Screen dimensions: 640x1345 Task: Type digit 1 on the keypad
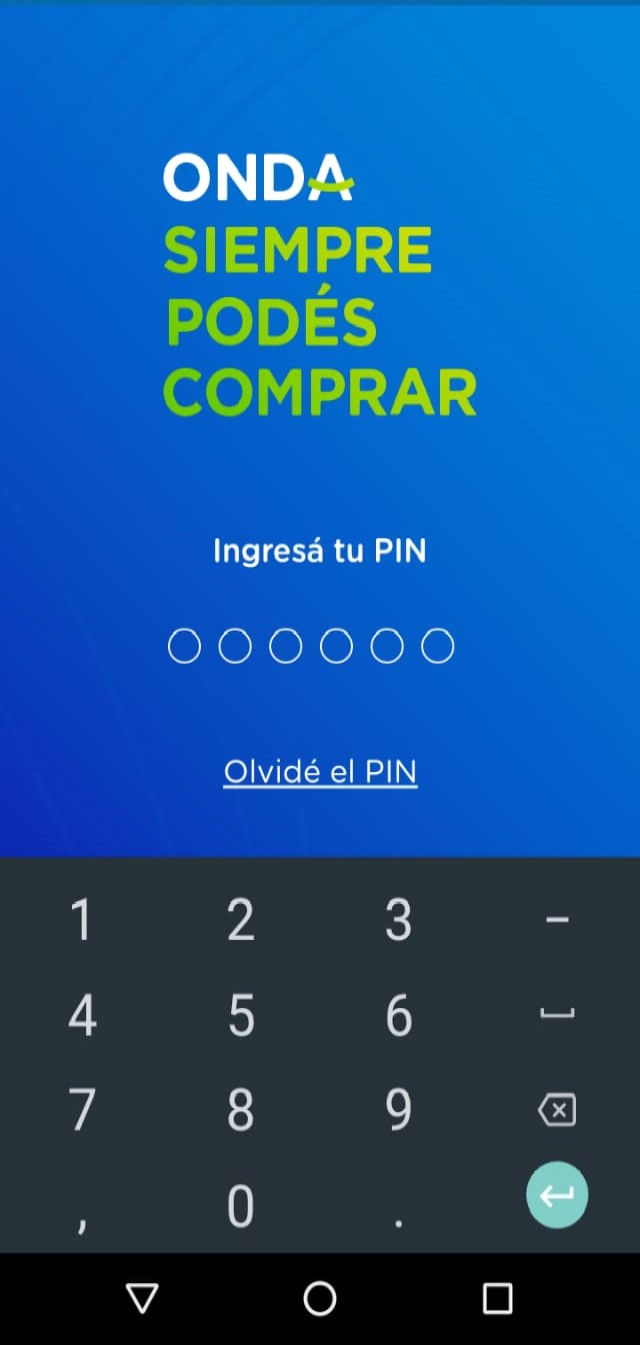(81, 920)
